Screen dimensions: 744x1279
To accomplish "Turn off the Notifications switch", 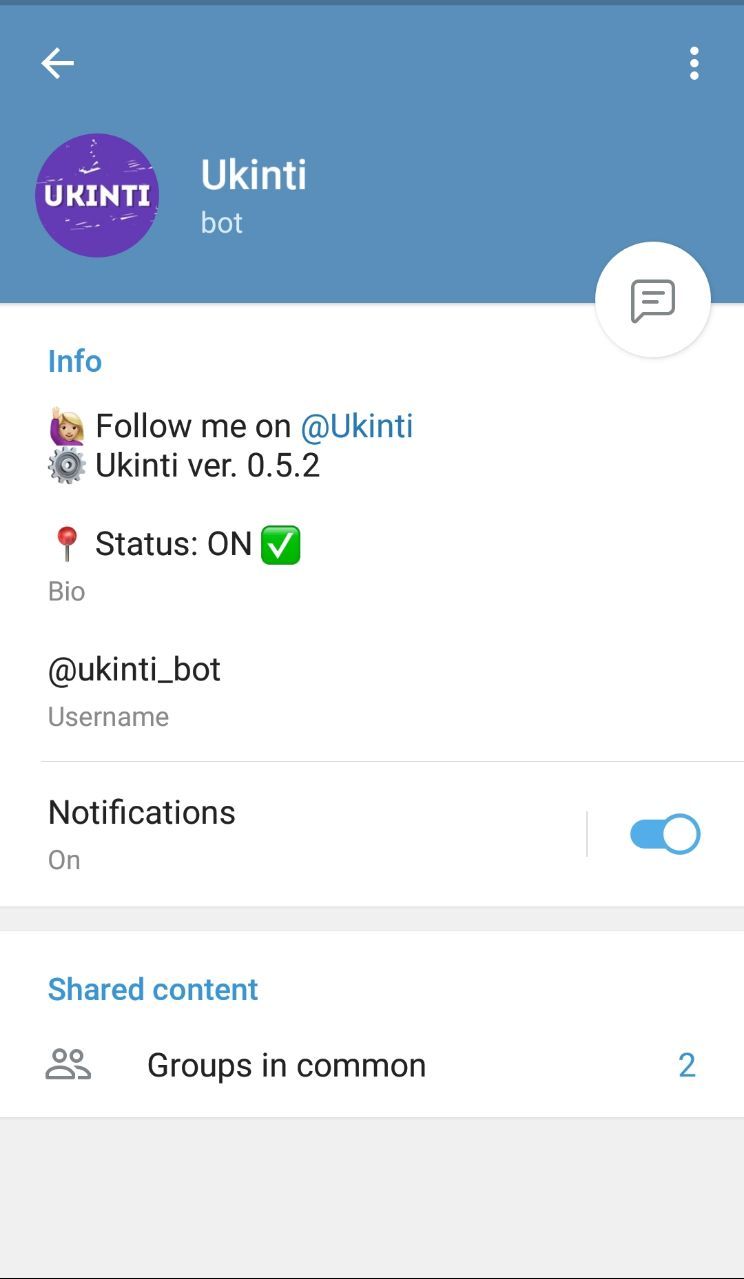I will coord(665,834).
